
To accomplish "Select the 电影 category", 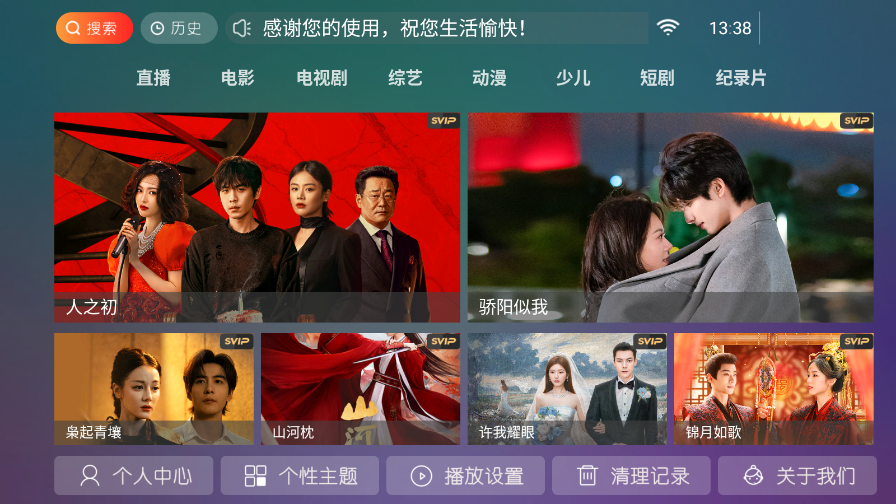I will [x=238, y=78].
